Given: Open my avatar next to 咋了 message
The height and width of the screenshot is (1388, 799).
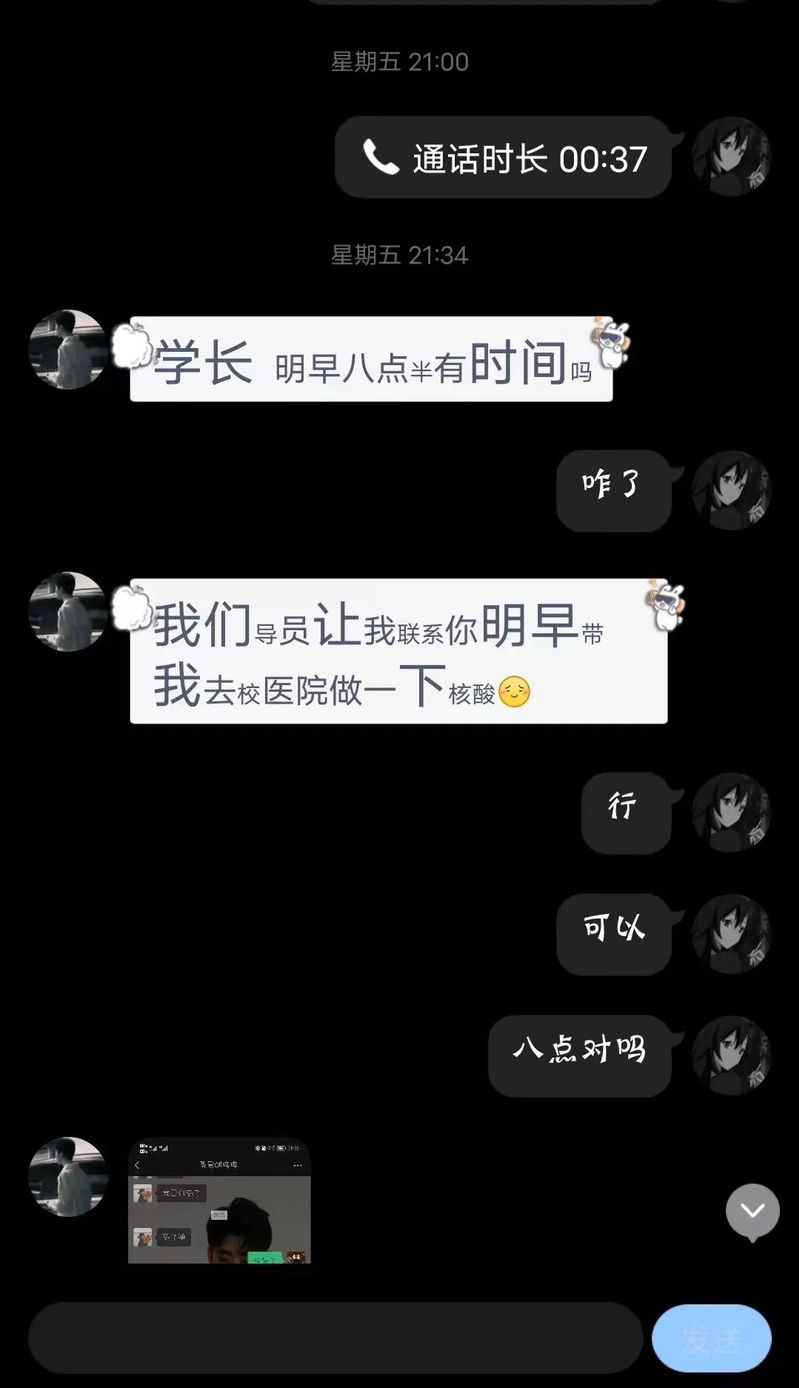Looking at the screenshot, I should [x=731, y=490].
